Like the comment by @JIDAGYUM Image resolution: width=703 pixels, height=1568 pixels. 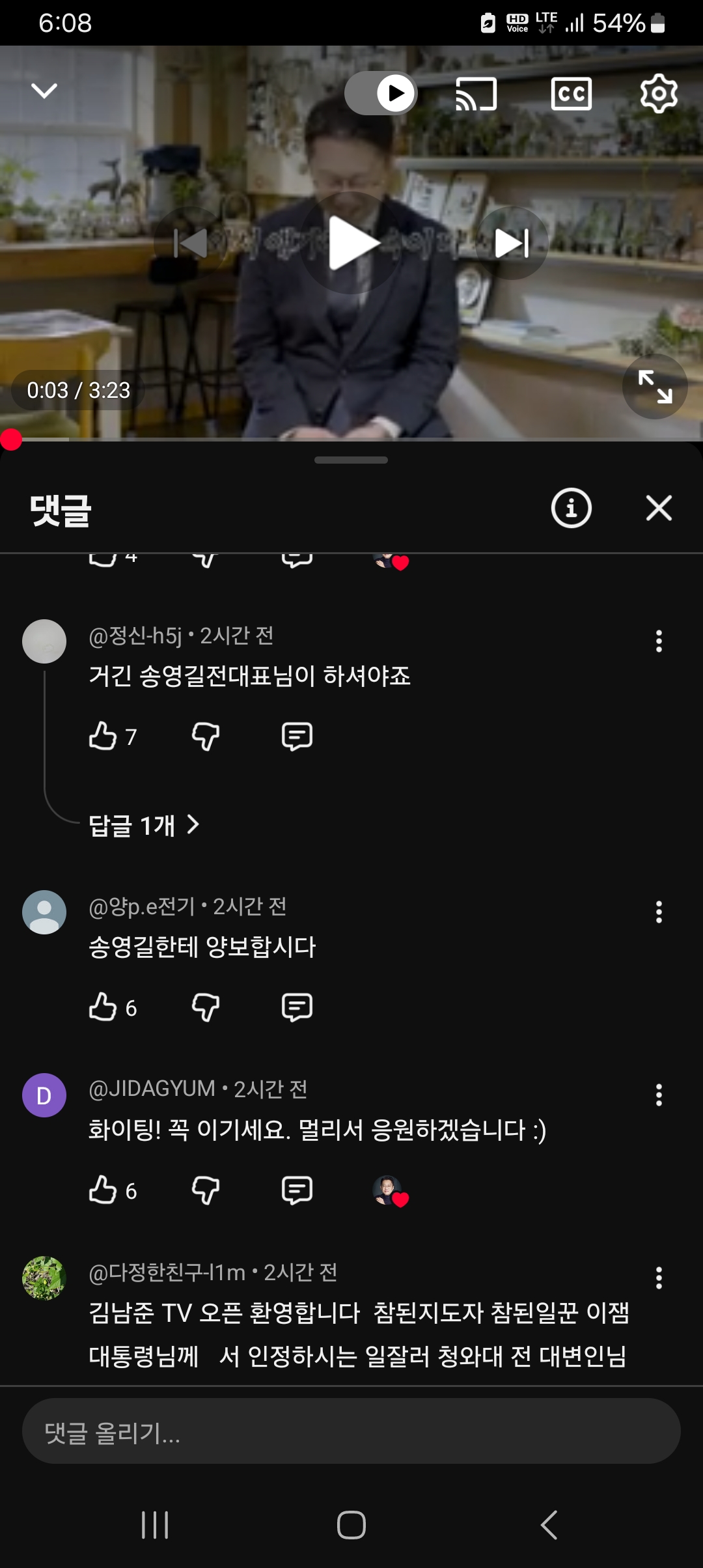(x=103, y=1190)
